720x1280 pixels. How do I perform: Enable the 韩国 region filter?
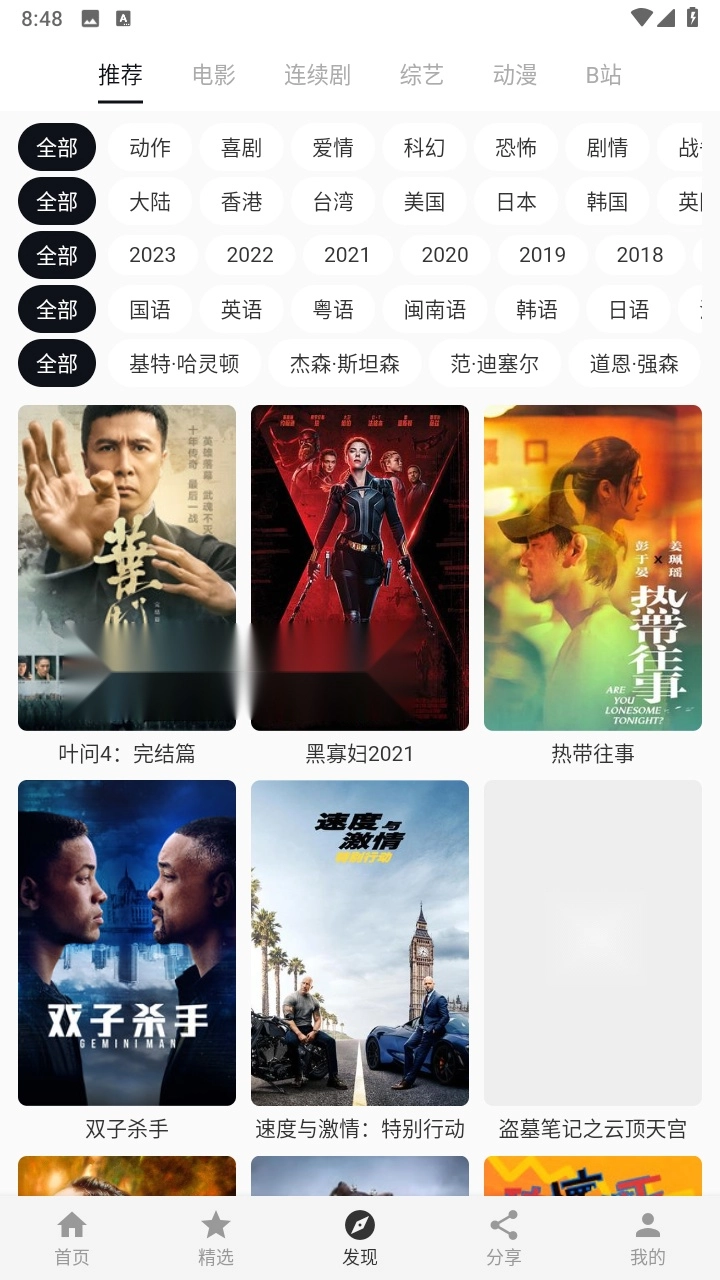[x=607, y=201]
